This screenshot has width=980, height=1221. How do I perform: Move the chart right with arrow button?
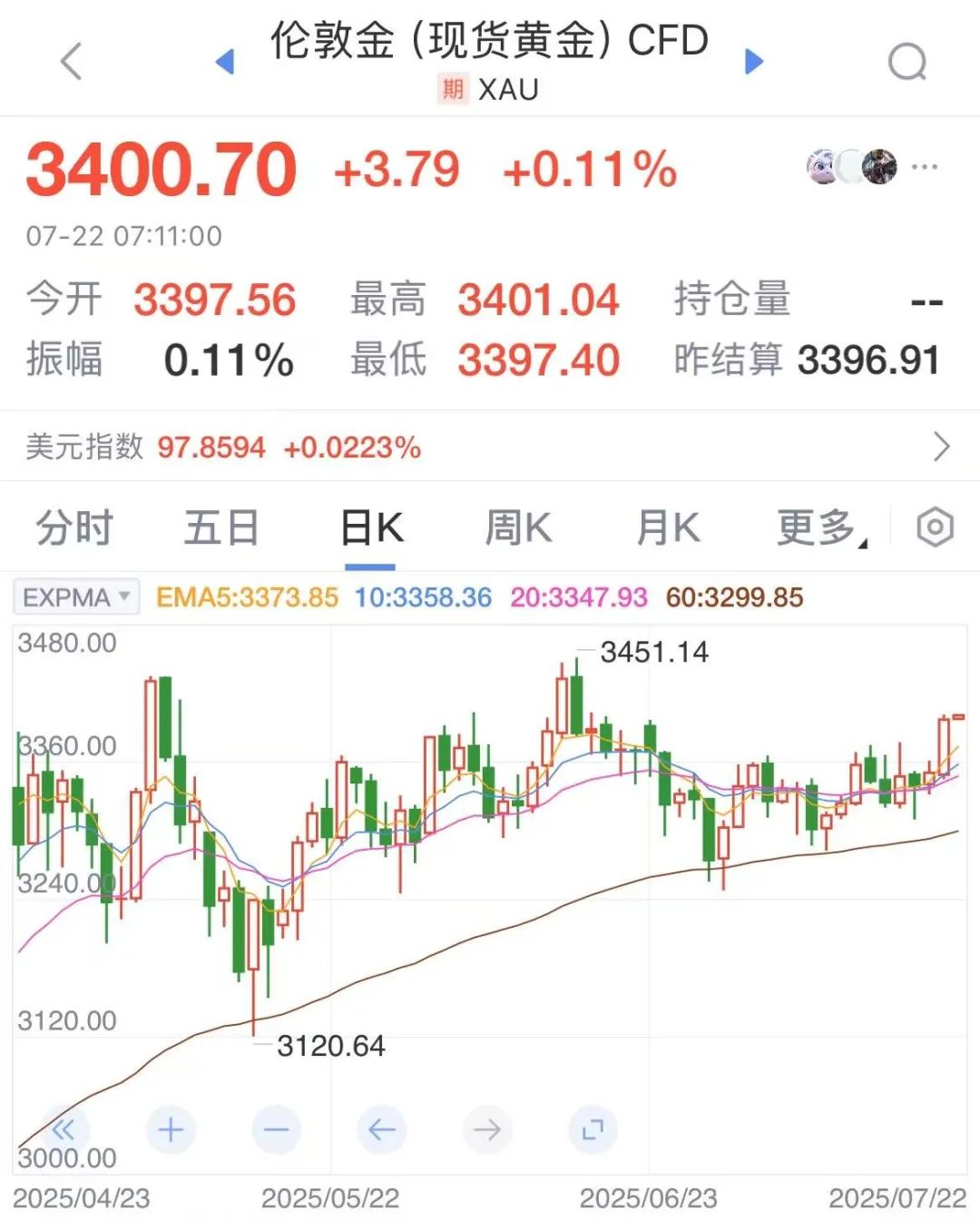487,1129
